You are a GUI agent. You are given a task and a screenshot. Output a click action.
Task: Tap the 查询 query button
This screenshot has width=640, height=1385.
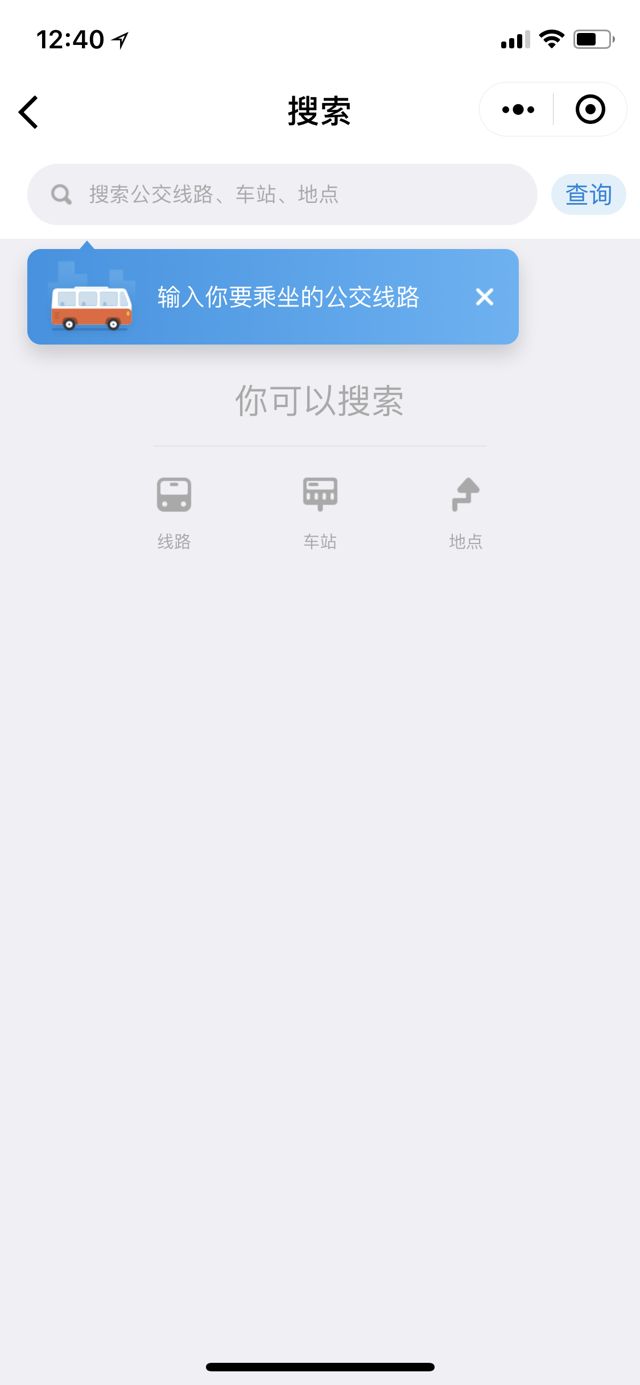tap(588, 194)
